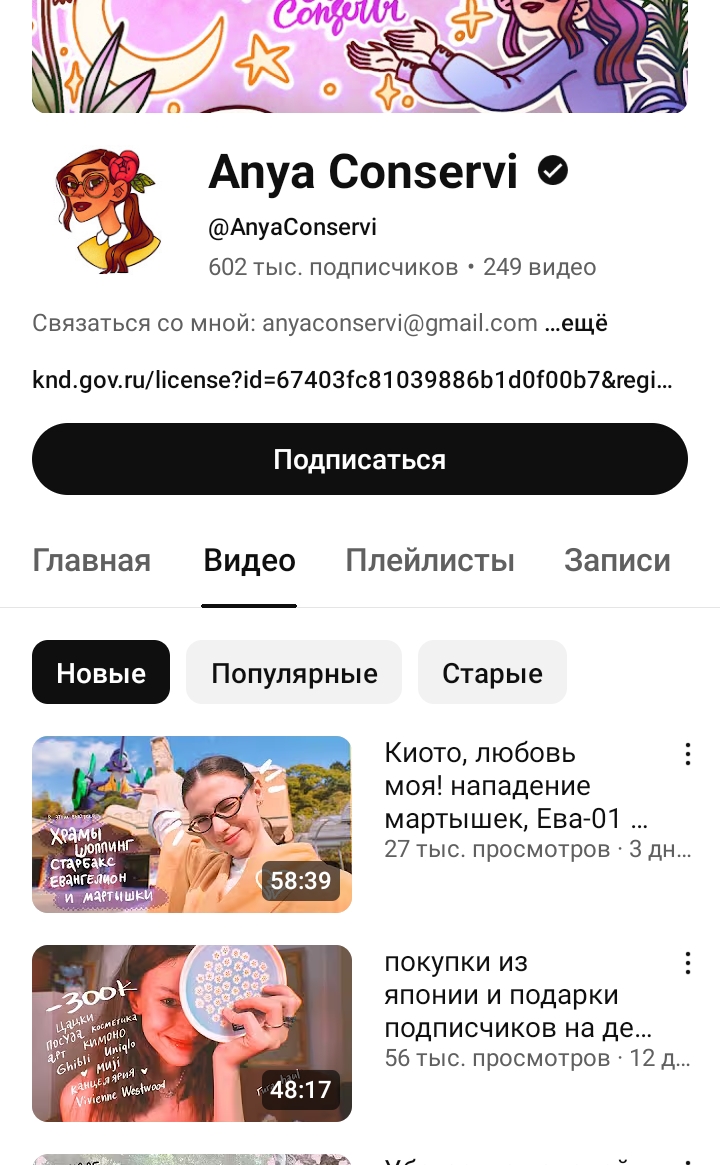Open overflow menu for покупки из японии video
Viewport: 720px width, 1165px height.
[687, 963]
